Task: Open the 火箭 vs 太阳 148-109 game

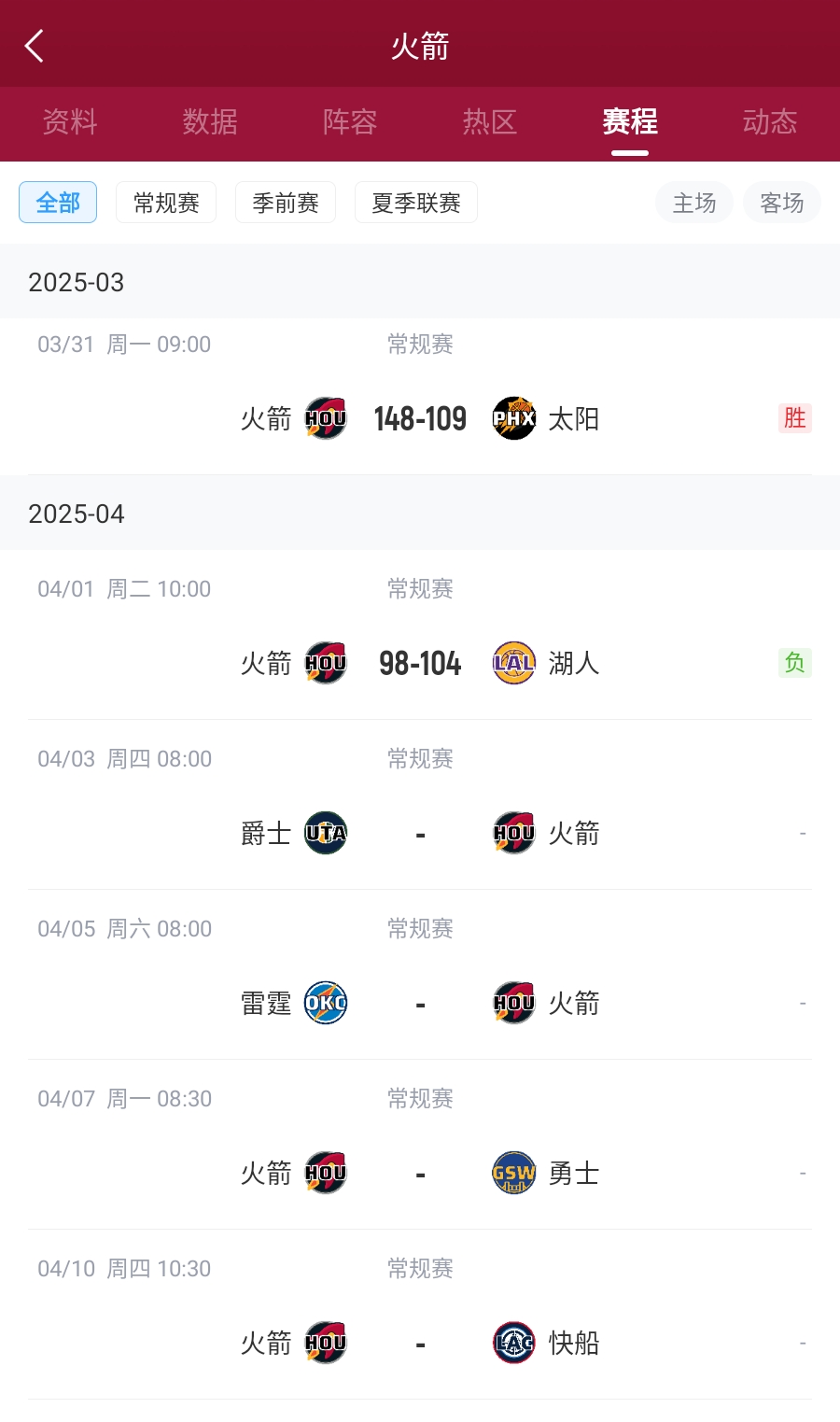Action: coord(420,418)
